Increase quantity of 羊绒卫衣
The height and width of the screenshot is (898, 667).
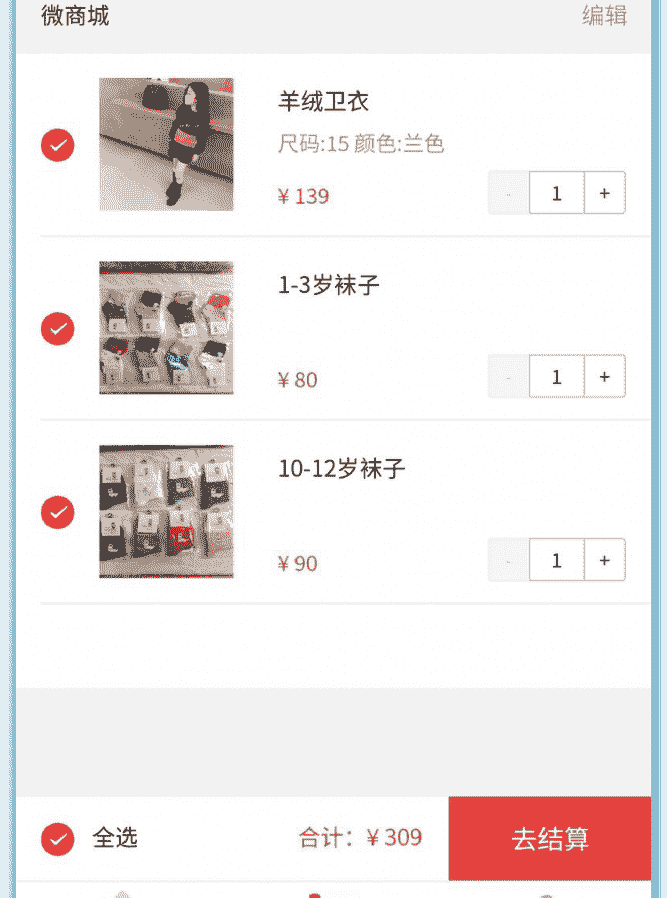point(604,193)
